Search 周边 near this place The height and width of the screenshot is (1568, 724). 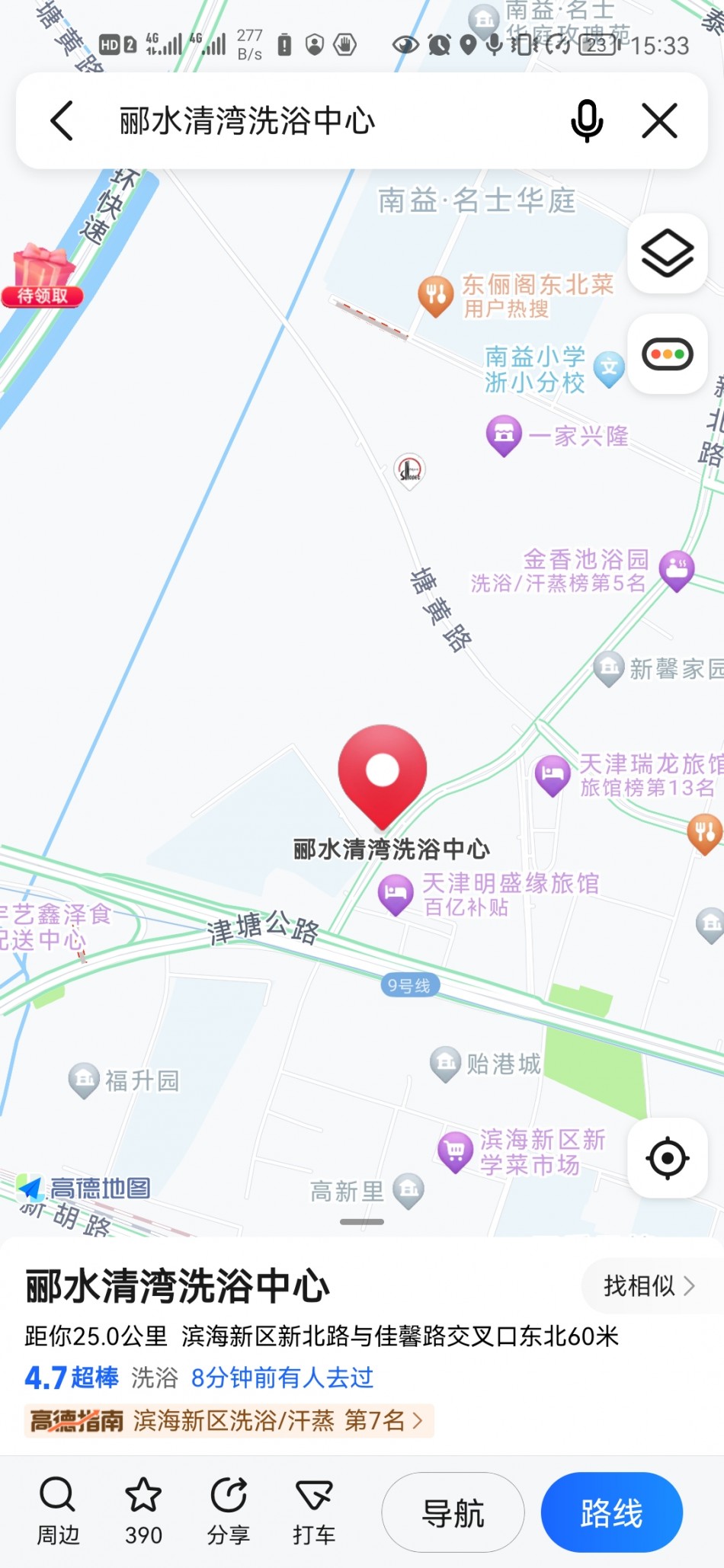pos(58,1512)
